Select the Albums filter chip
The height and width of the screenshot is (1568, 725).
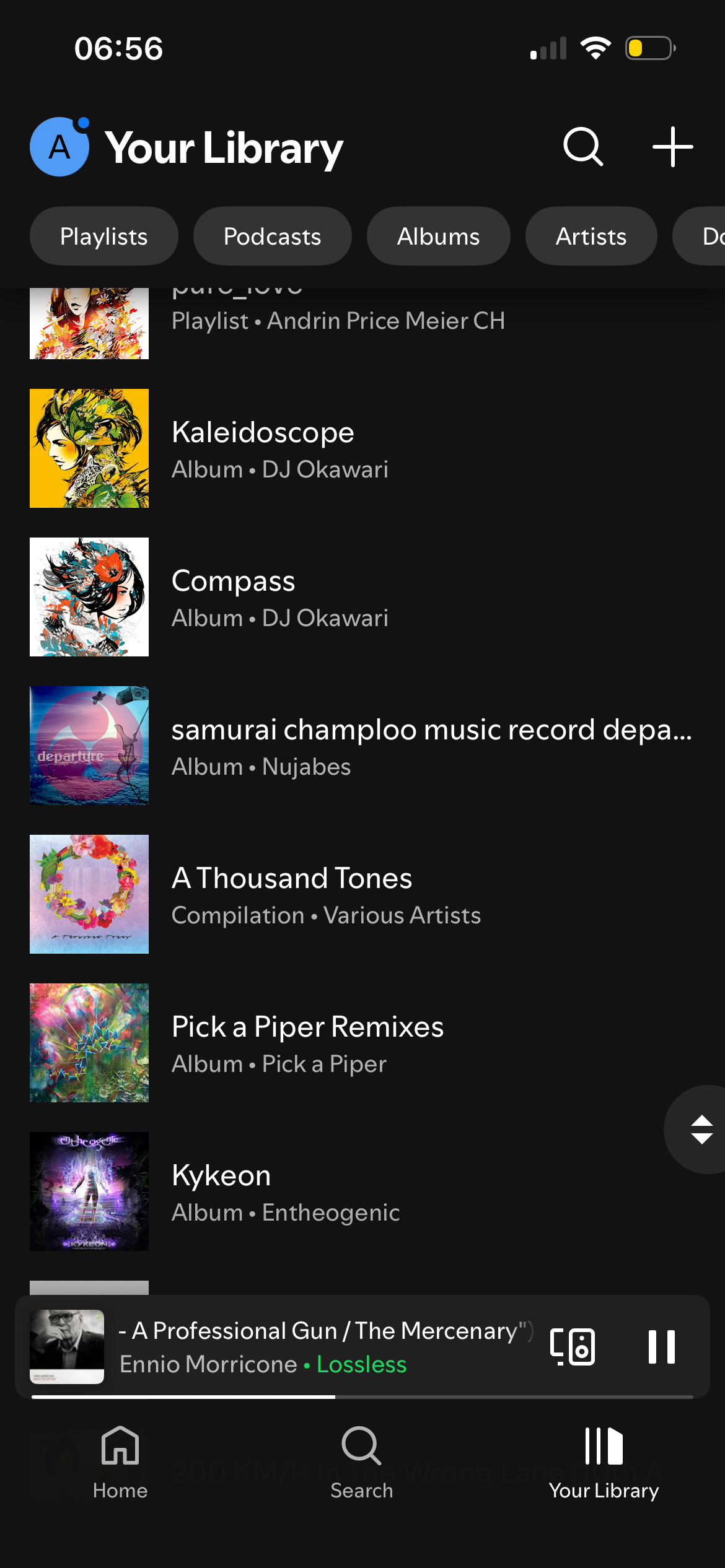pos(438,236)
